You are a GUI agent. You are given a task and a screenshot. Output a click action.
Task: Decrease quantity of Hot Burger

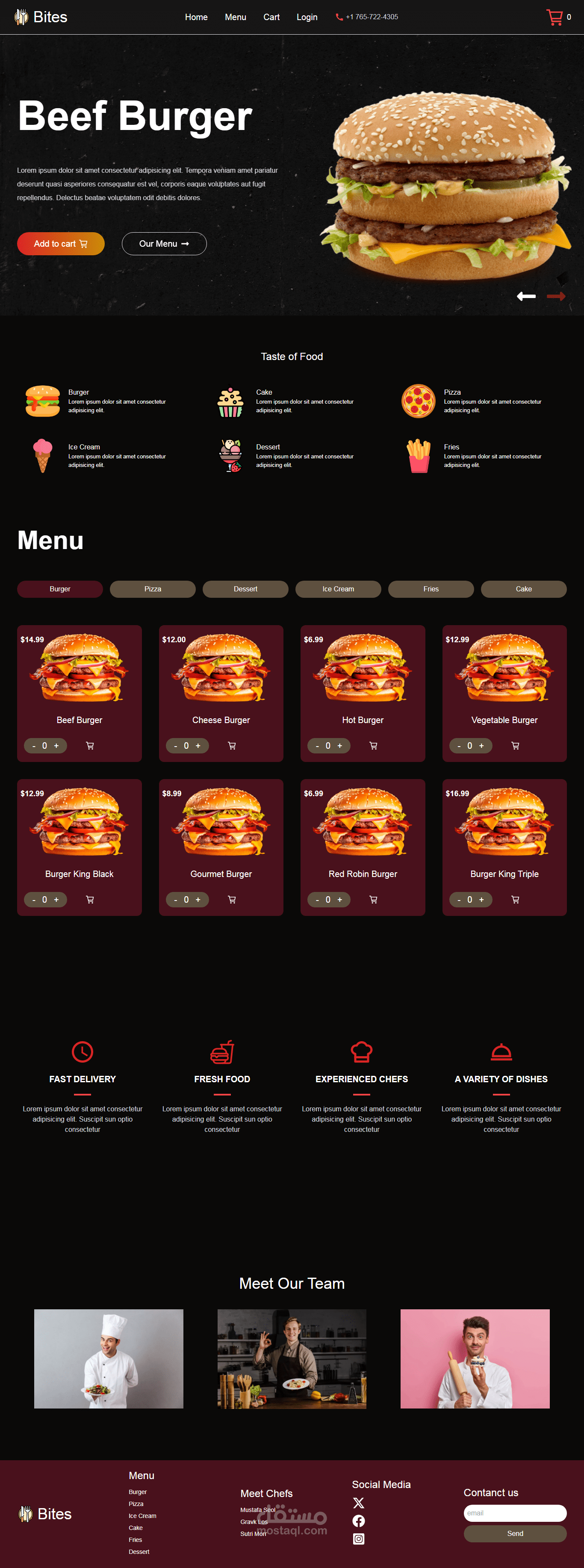pyautogui.click(x=317, y=746)
